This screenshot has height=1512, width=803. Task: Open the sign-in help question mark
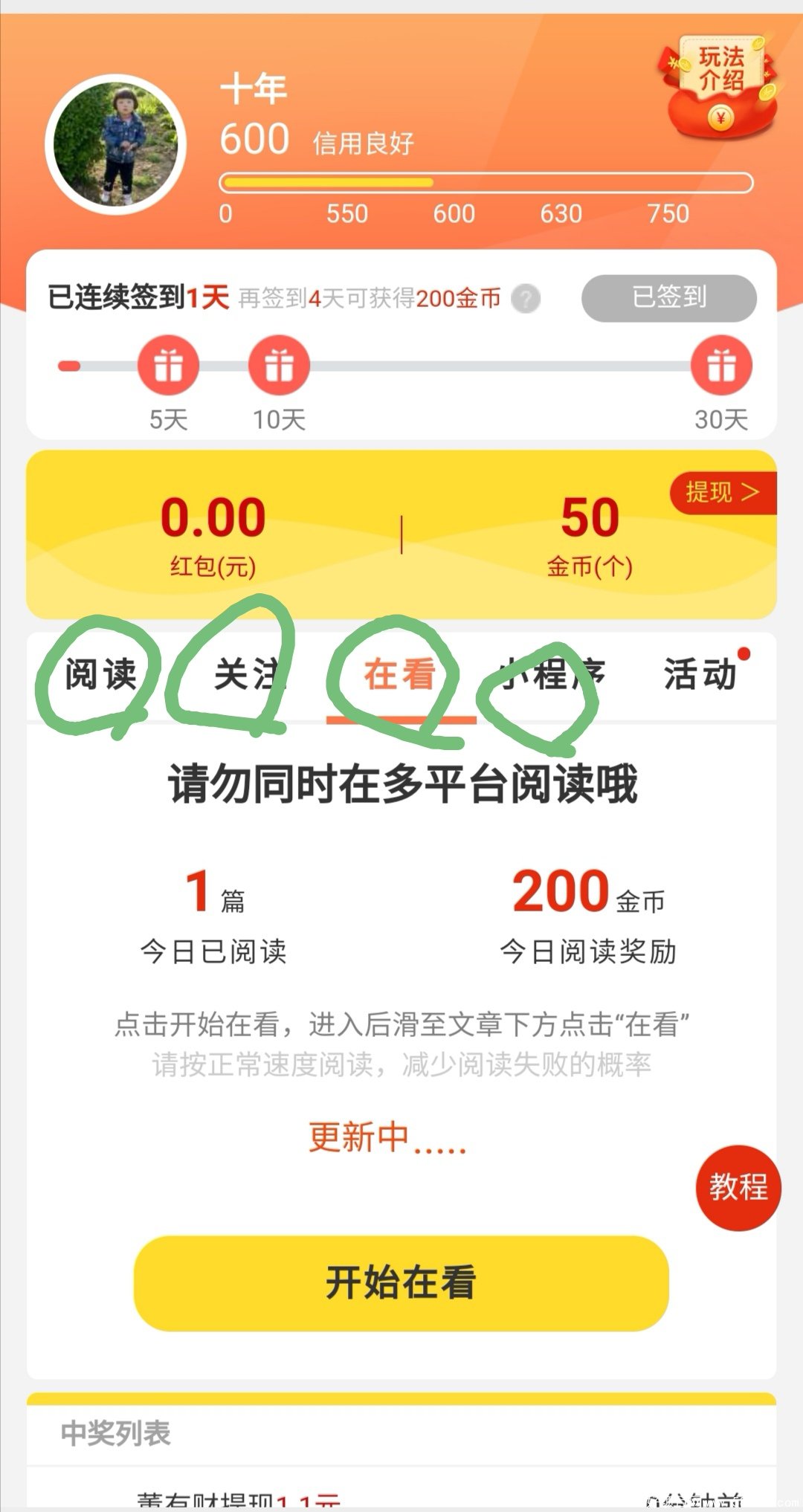pyautogui.click(x=526, y=299)
